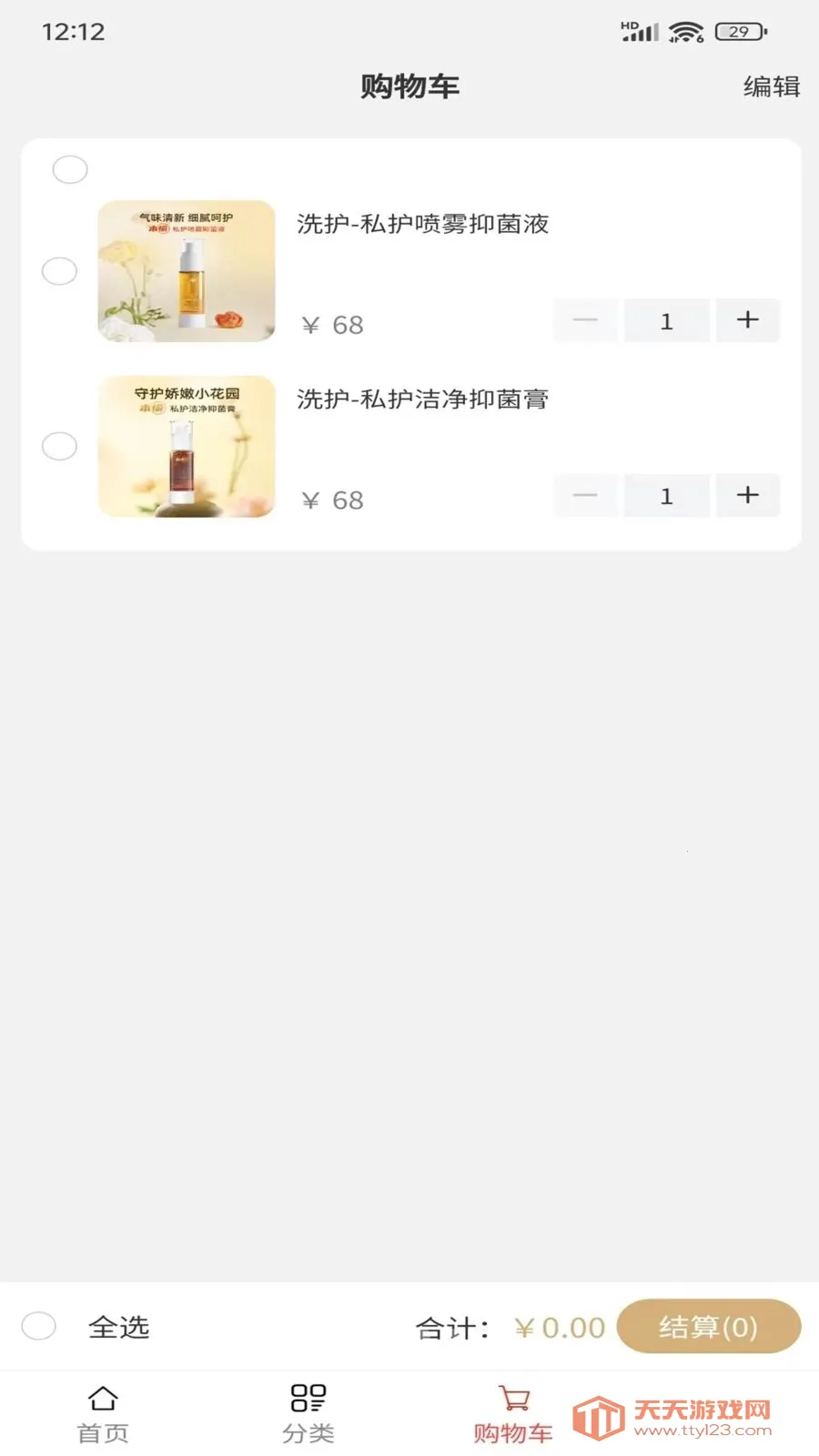Check the 全选 select-all box
Viewport: 819px width, 1456px height.
tap(39, 1326)
